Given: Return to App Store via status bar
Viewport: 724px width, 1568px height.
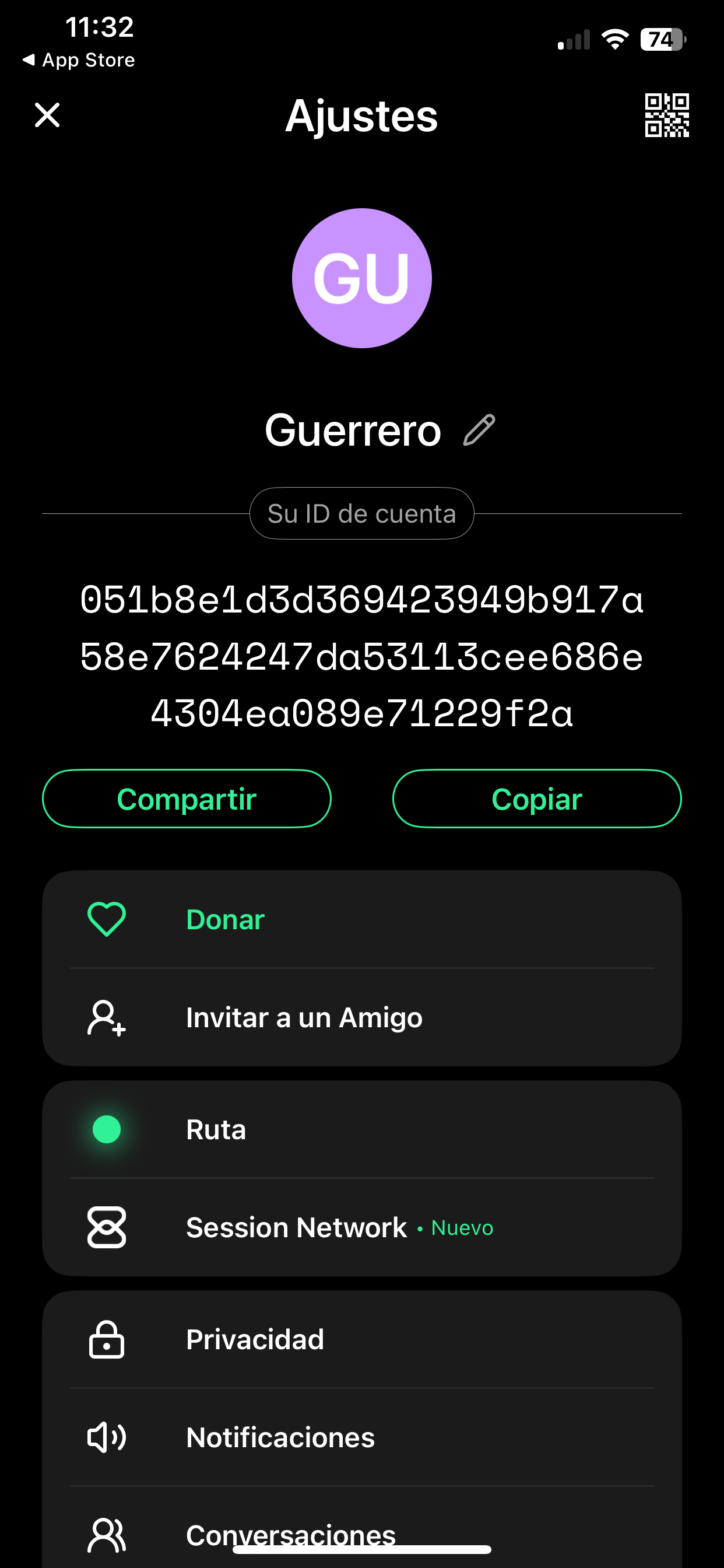Looking at the screenshot, I should (x=79, y=60).
